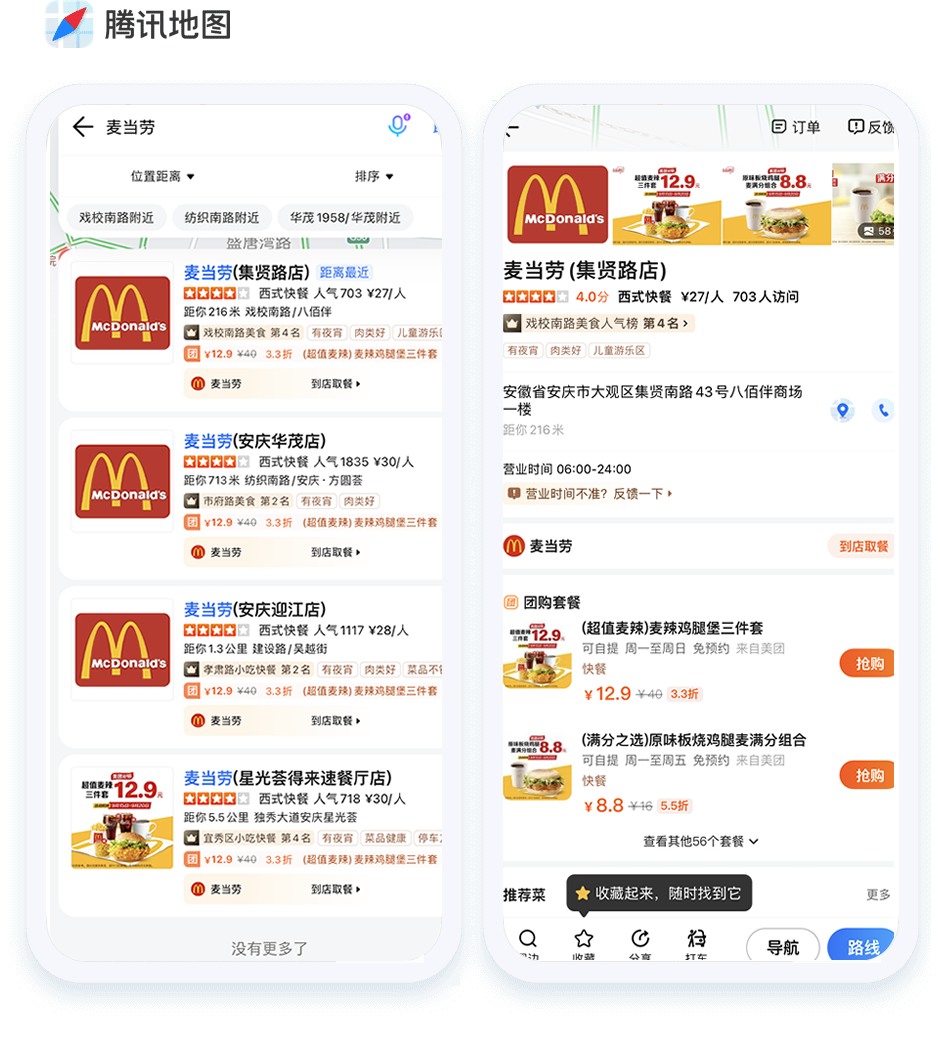Viewport: 940px width, 1048px height.
Task: Open 打车 ride-hailing icon
Action: (x=697, y=940)
